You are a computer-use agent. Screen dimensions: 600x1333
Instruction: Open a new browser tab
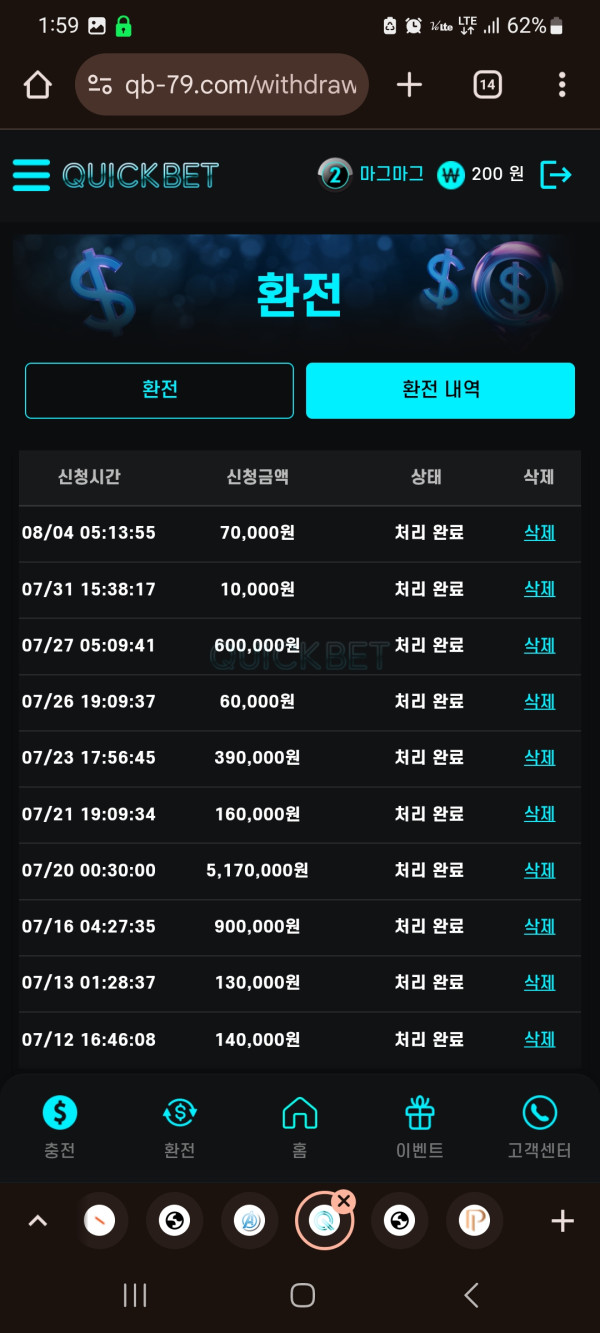[x=409, y=85]
